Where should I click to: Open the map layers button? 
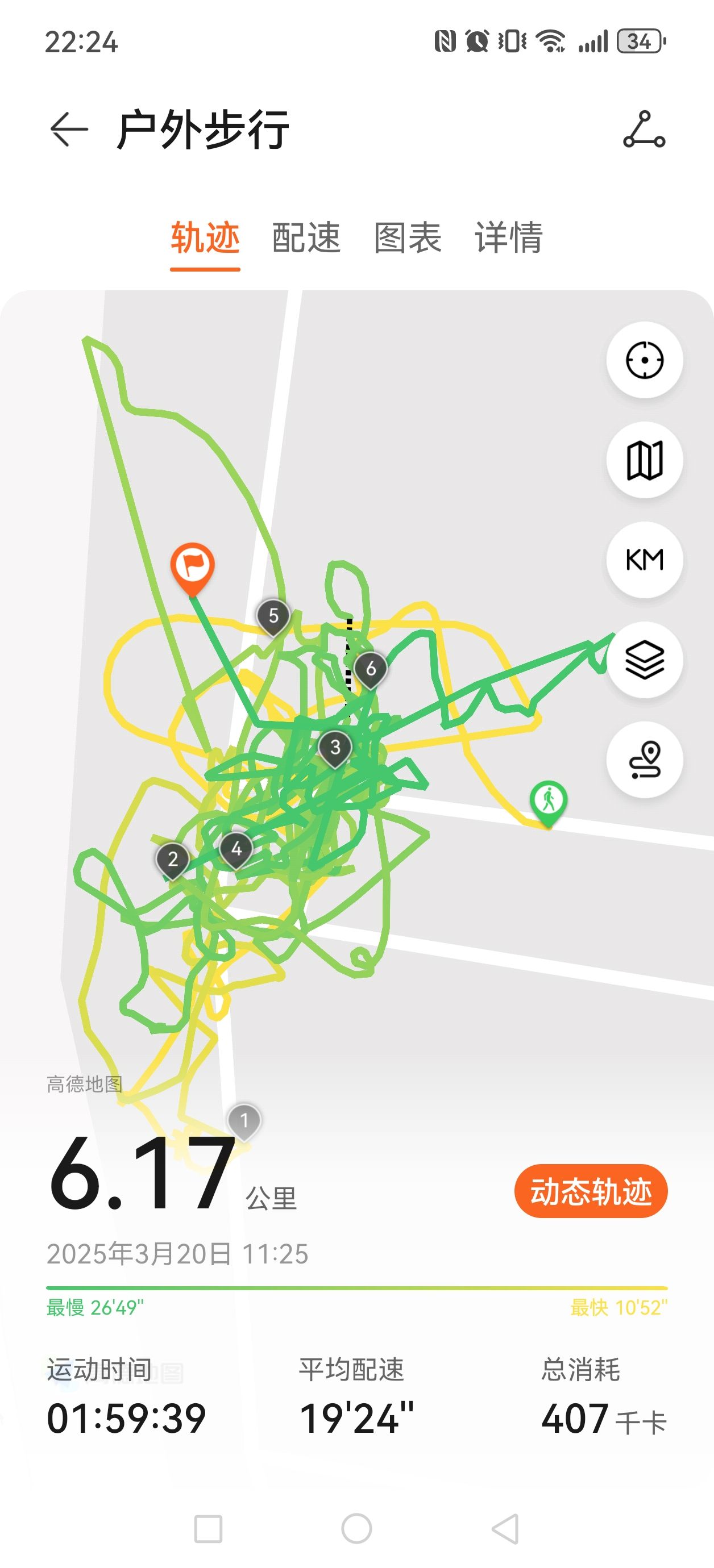(645, 660)
